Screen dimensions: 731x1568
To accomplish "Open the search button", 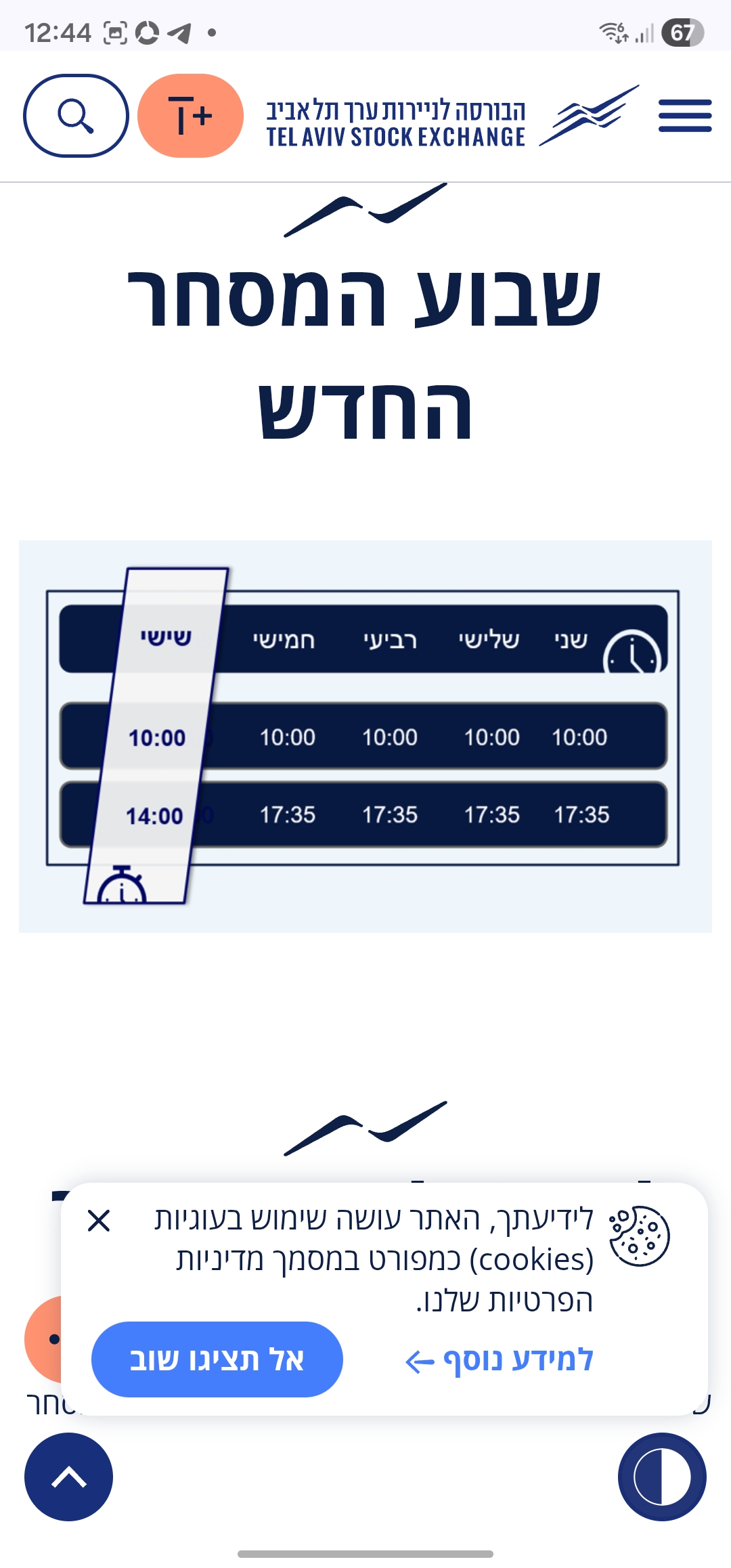I will (76, 116).
